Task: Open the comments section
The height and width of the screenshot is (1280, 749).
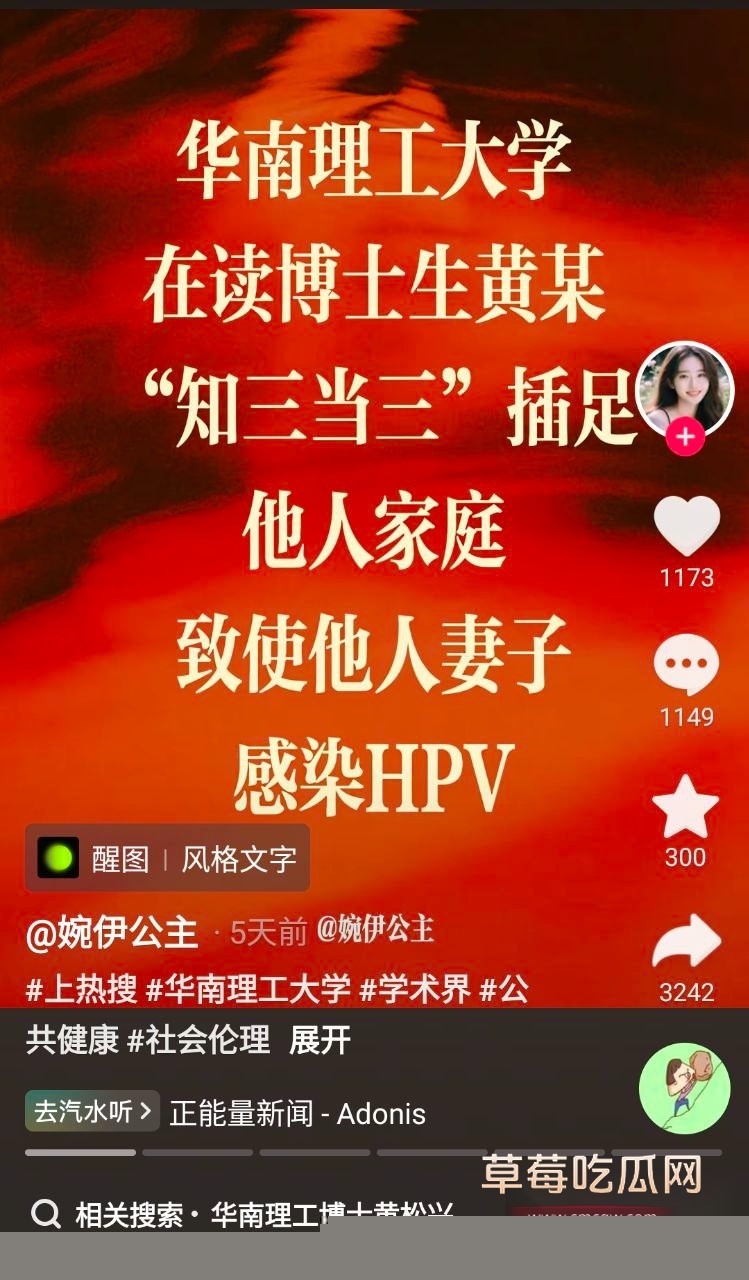Action: tap(686, 666)
